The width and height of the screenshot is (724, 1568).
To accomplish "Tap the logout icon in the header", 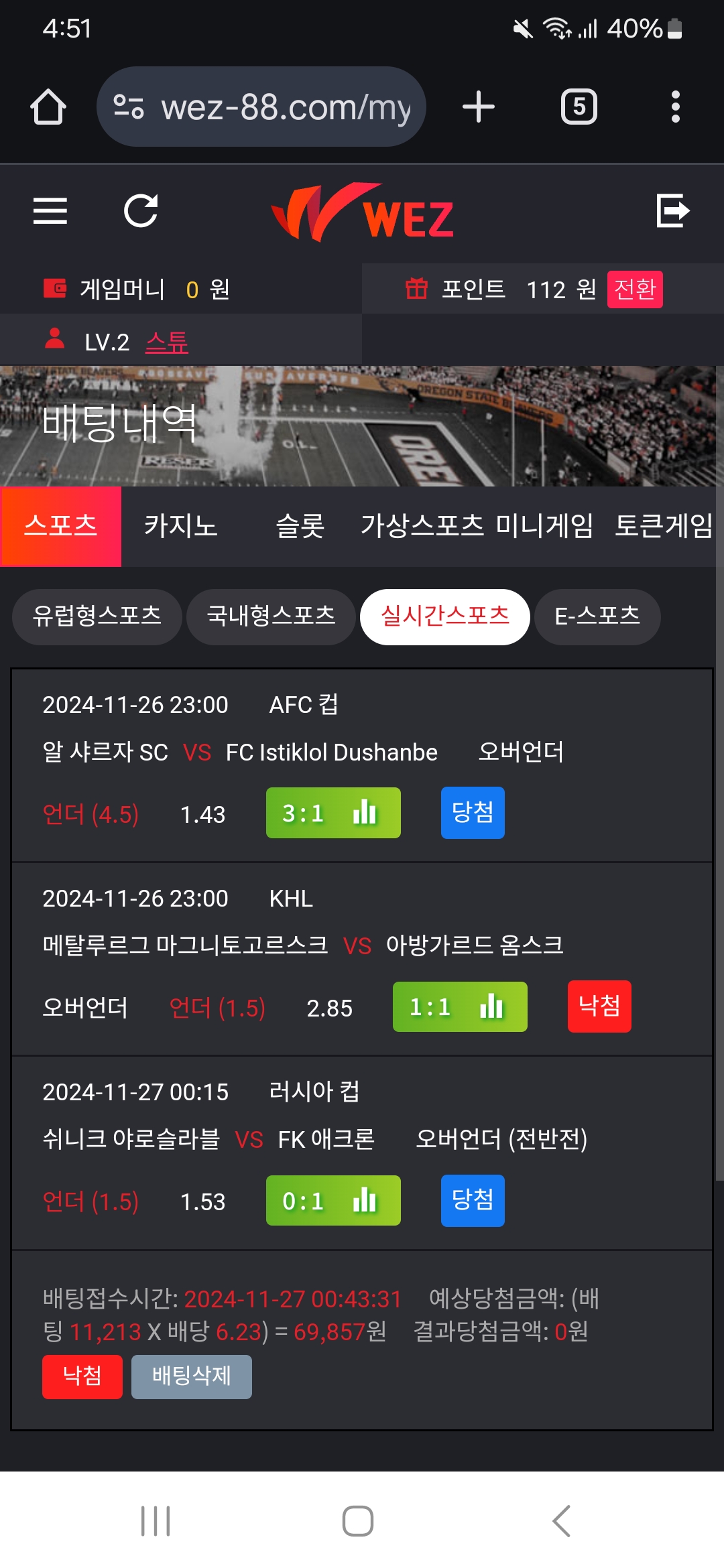I will point(672,211).
